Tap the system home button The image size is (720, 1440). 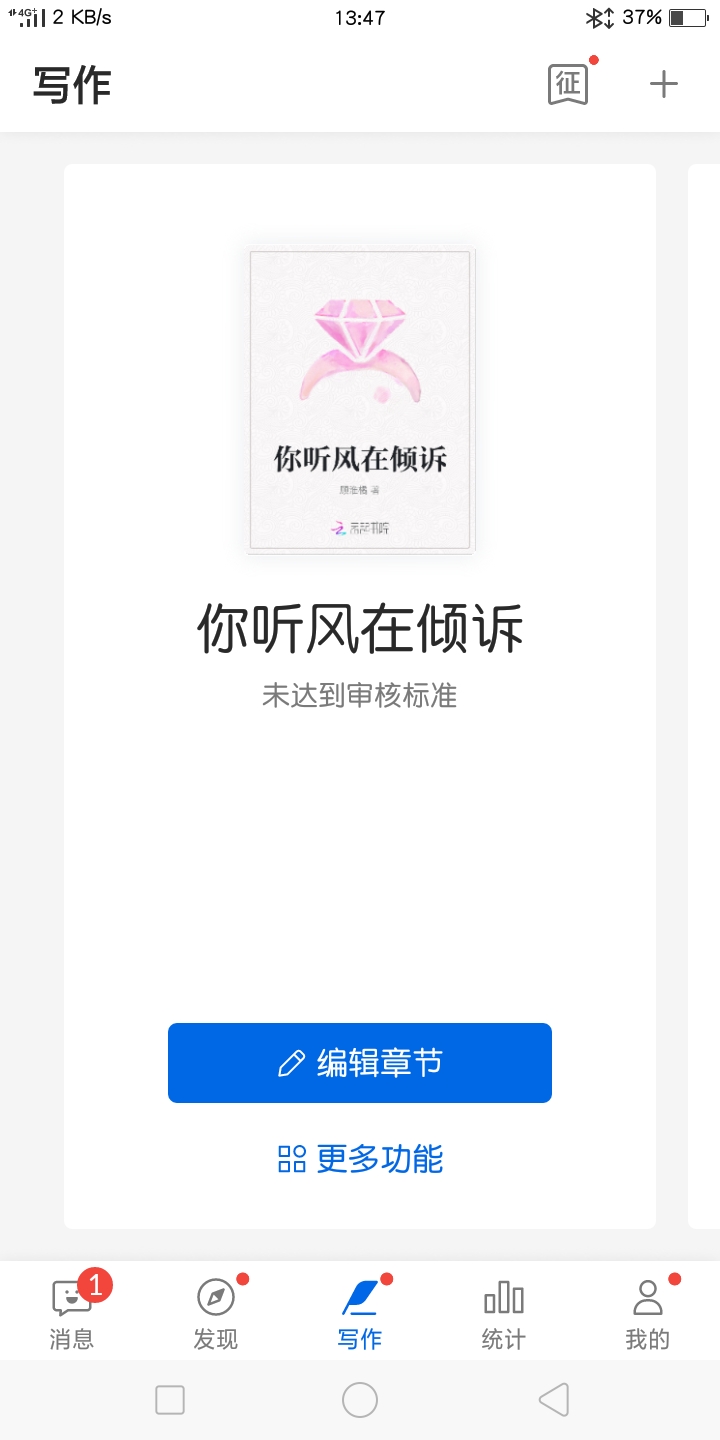click(360, 1400)
